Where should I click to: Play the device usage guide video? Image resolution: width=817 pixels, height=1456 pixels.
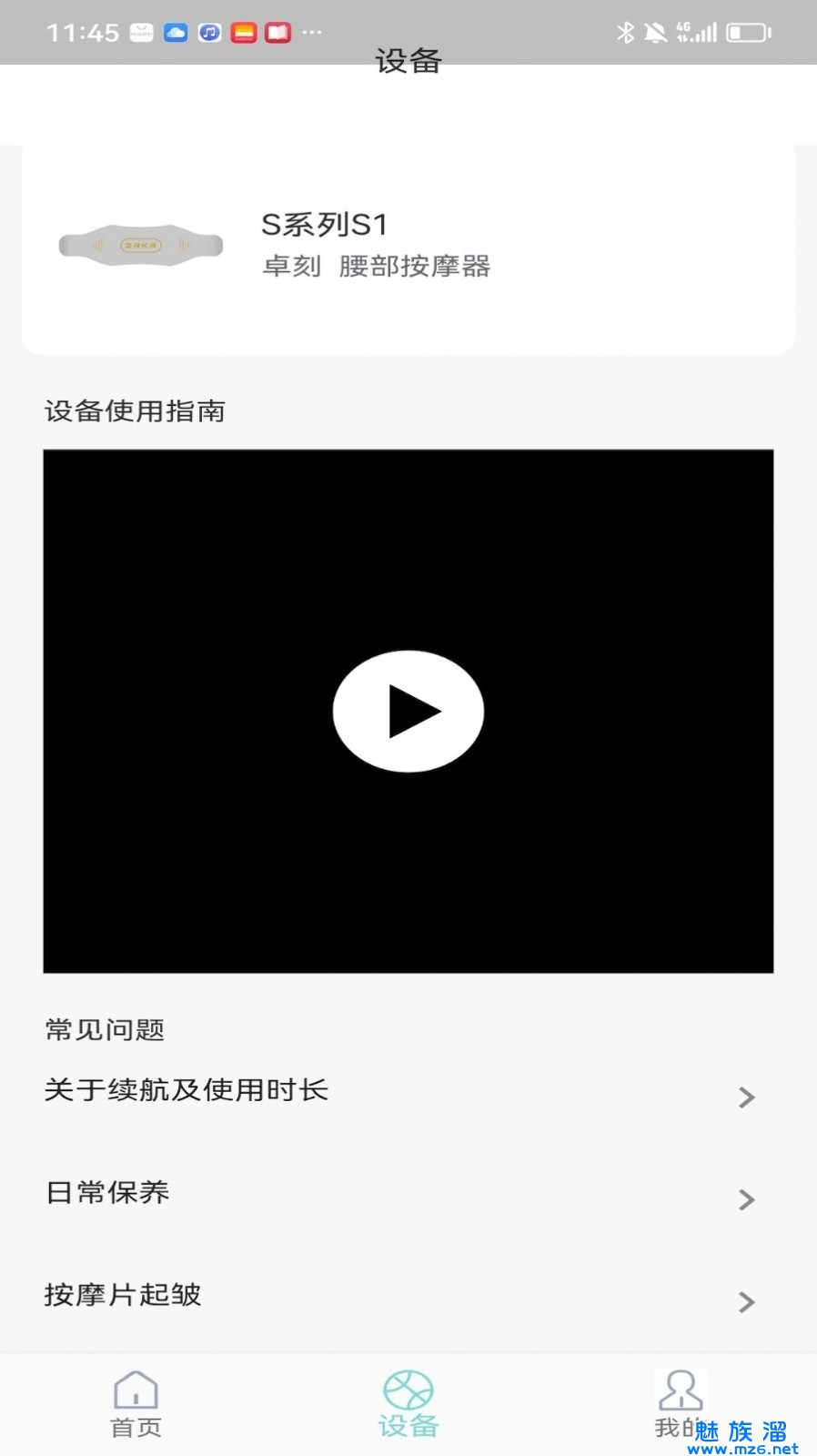[408, 712]
